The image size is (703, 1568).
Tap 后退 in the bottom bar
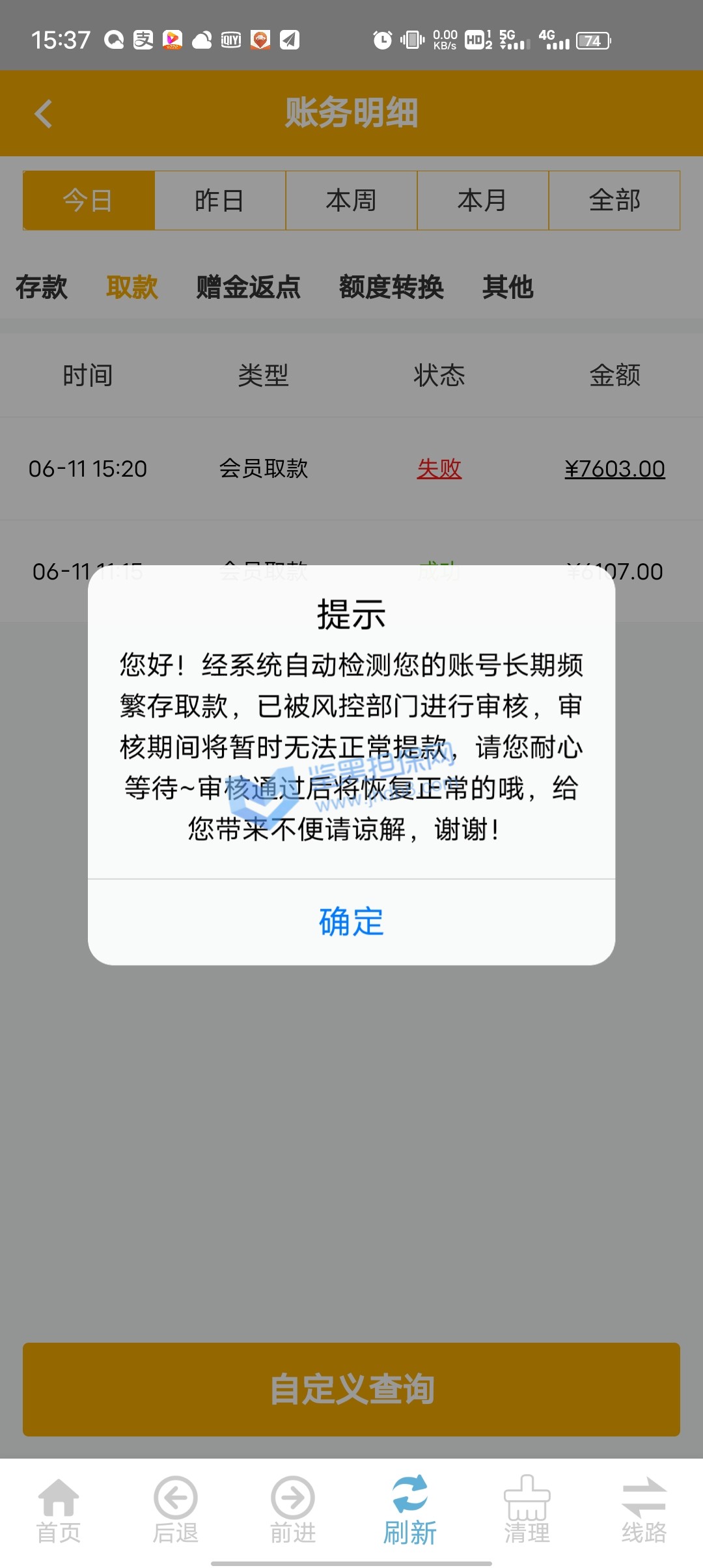point(176,1510)
